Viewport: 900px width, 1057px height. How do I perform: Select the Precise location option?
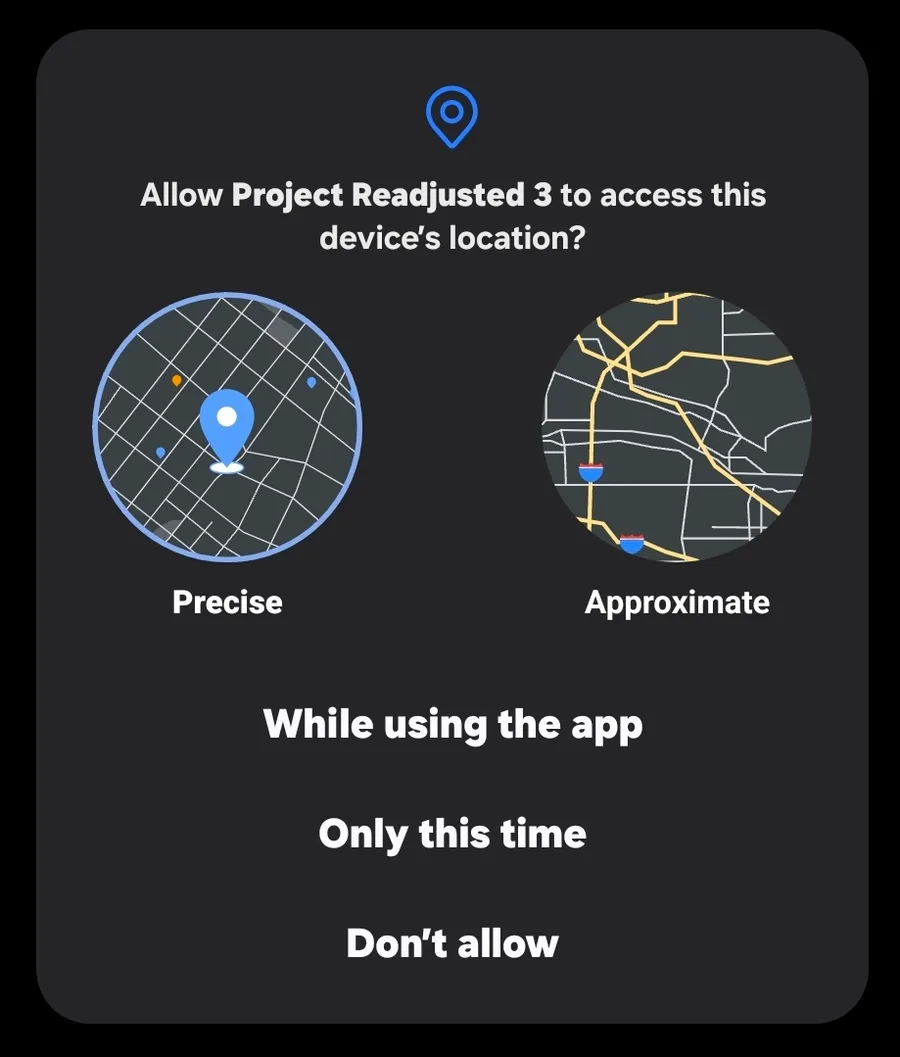point(227,428)
